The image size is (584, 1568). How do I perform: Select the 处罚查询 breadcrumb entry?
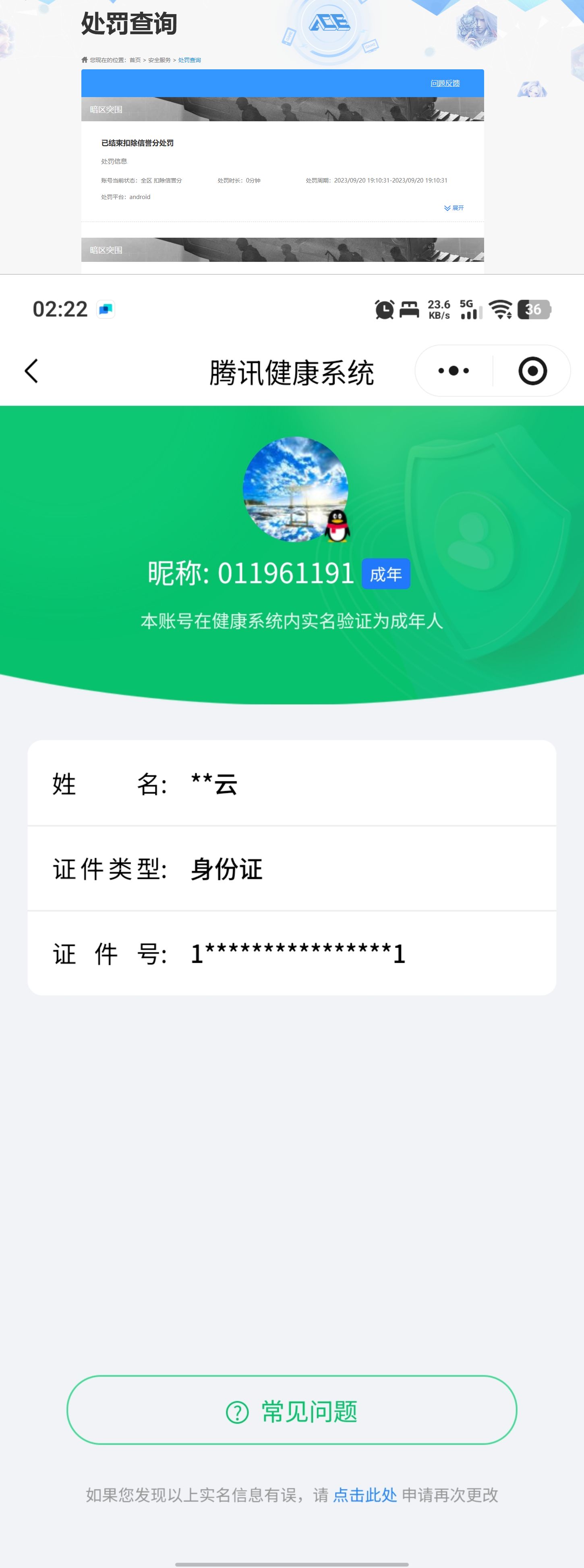[190, 60]
